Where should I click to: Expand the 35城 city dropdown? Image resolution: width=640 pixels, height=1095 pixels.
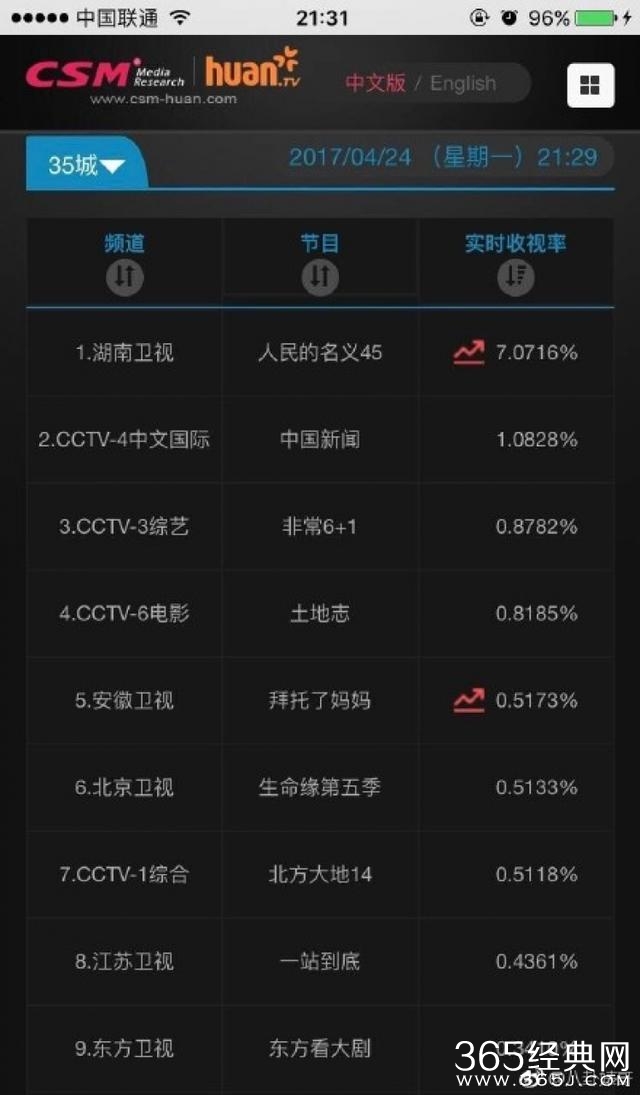click(87, 165)
